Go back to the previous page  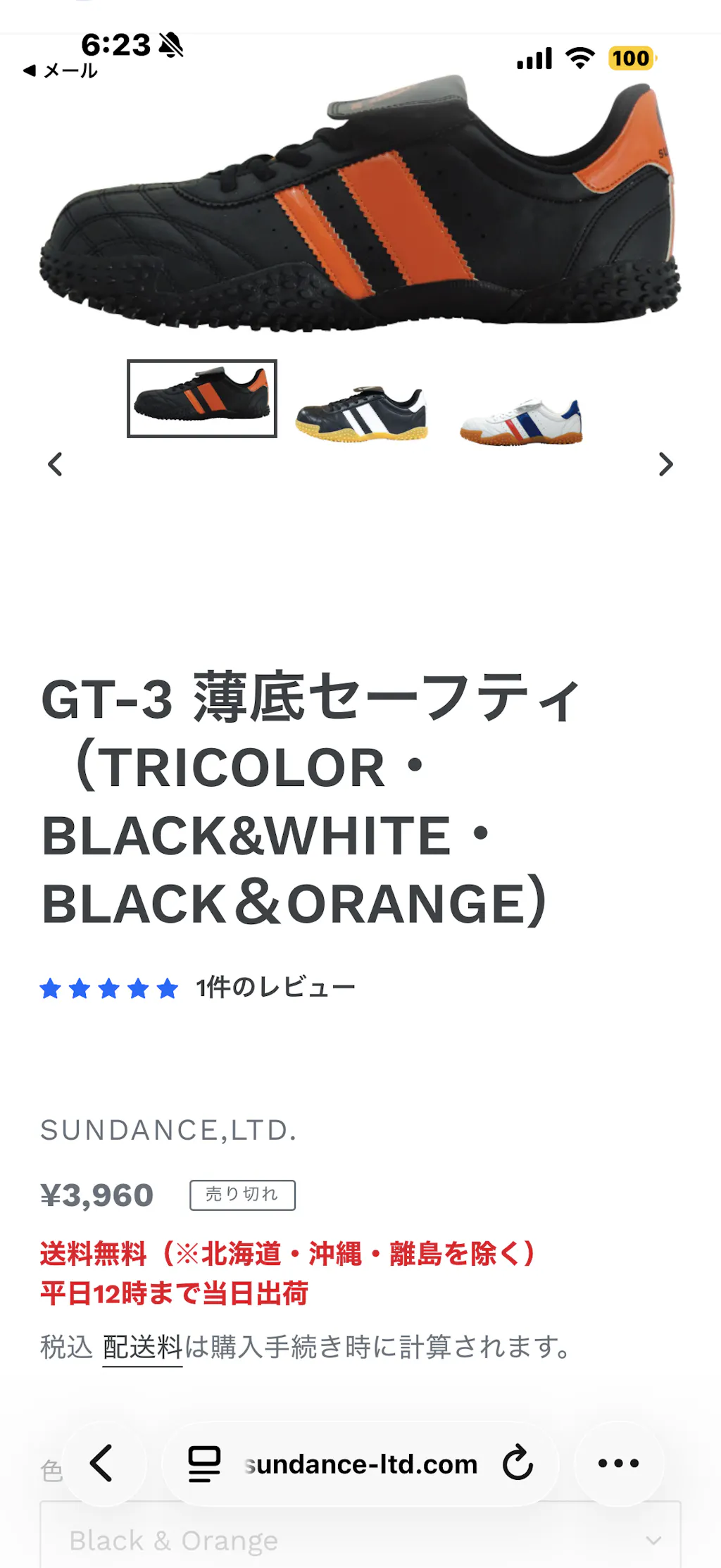(103, 1463)
